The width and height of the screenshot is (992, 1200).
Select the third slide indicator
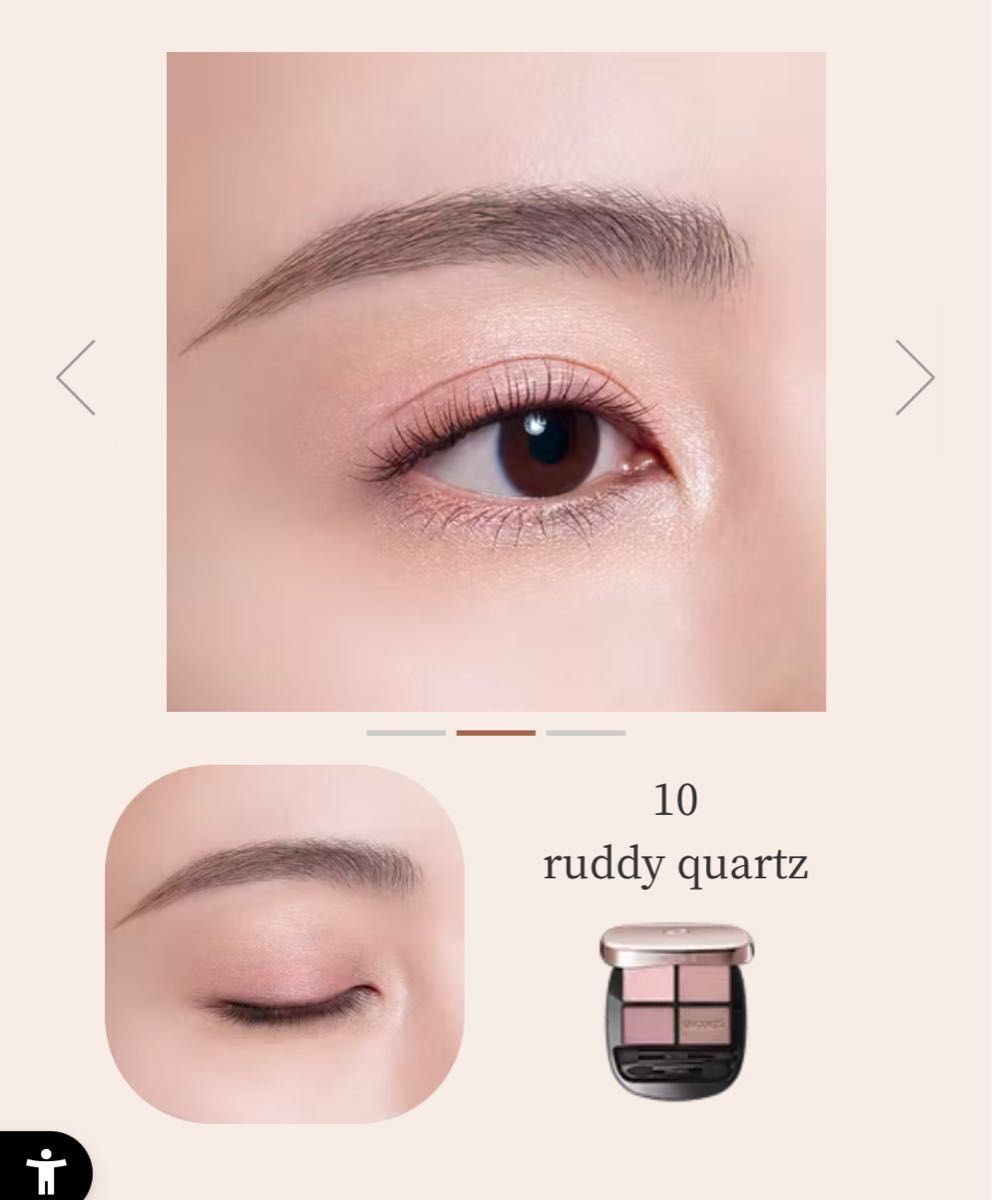585,733
